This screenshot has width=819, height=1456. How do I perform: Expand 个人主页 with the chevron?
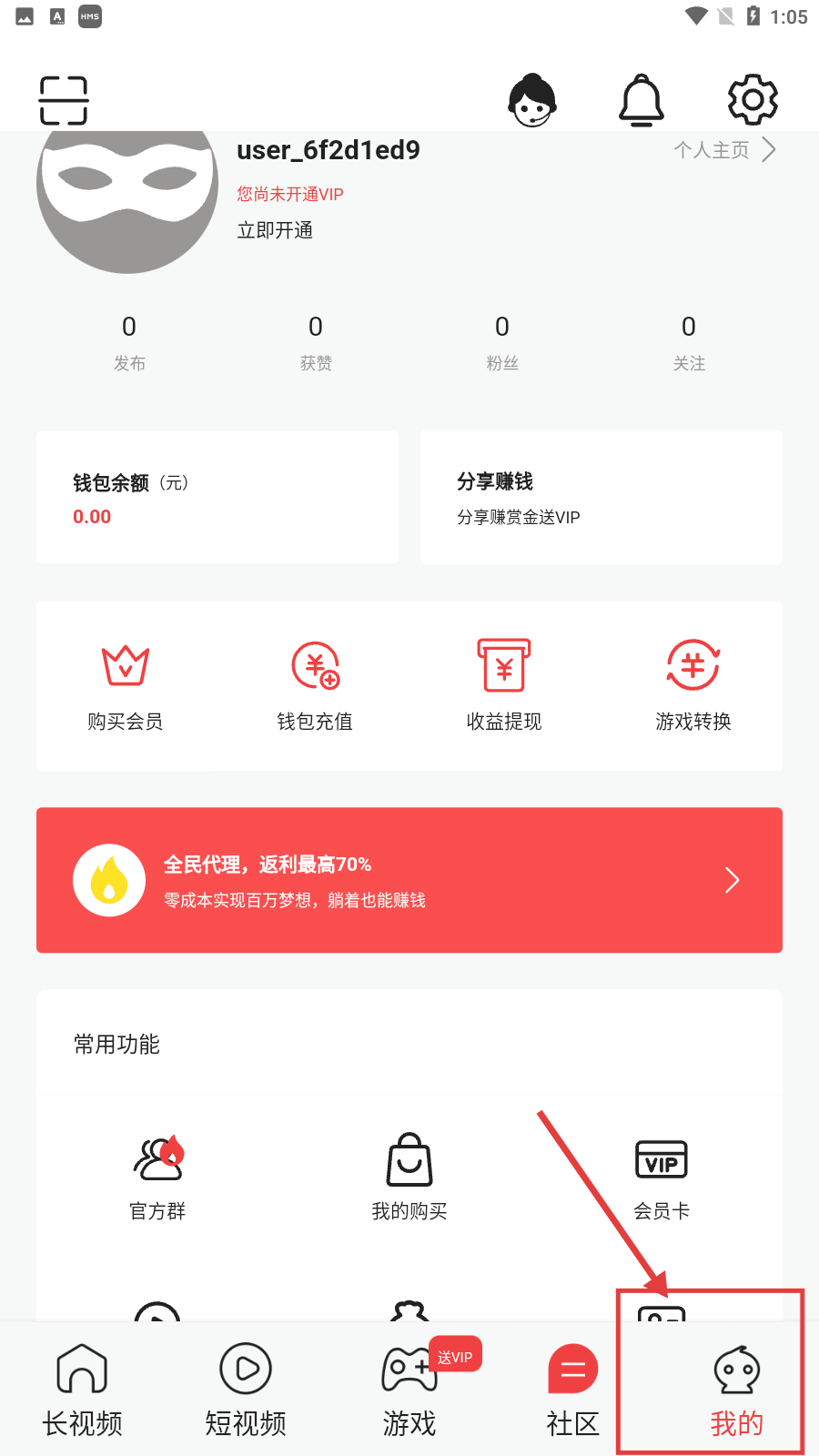769,150
